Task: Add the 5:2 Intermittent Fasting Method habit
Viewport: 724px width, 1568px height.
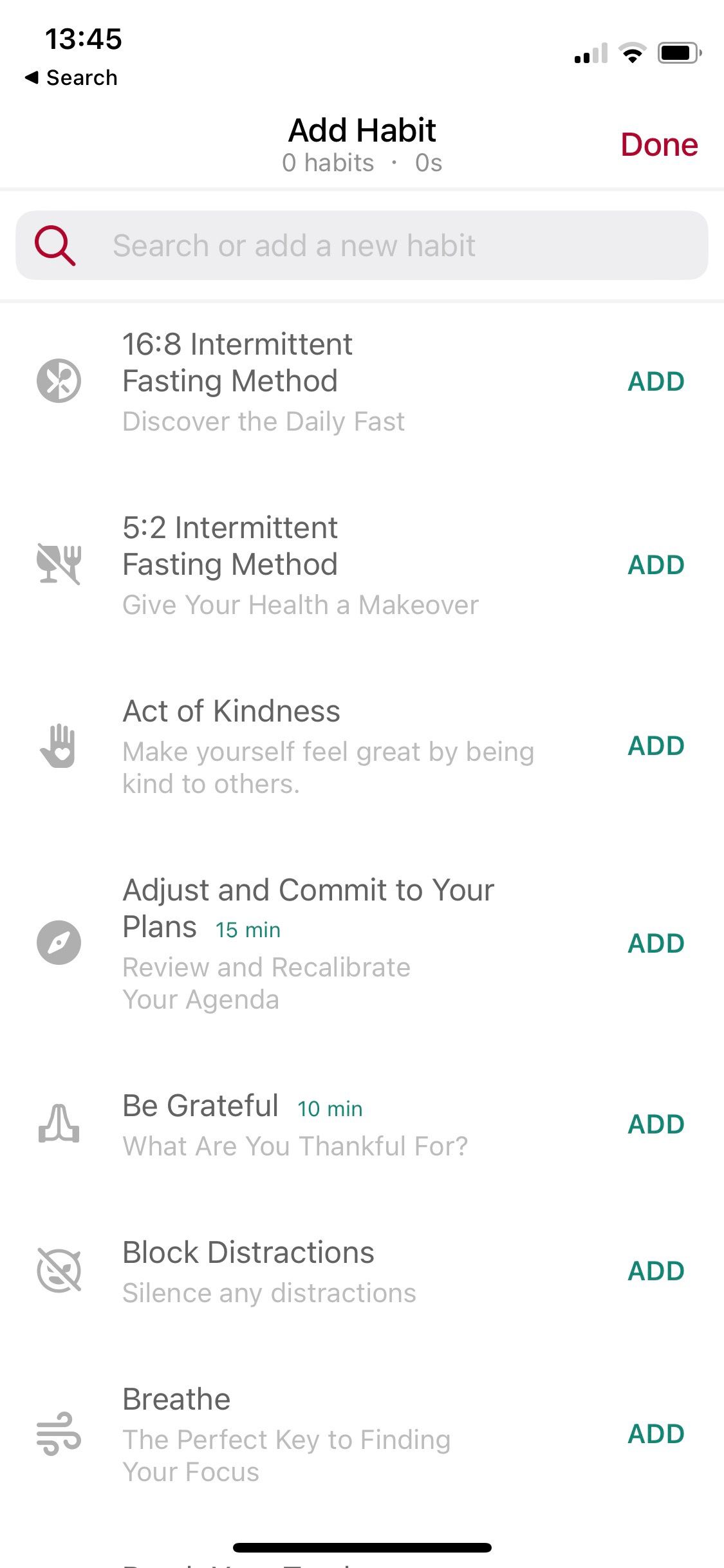Action: point(655,564)
